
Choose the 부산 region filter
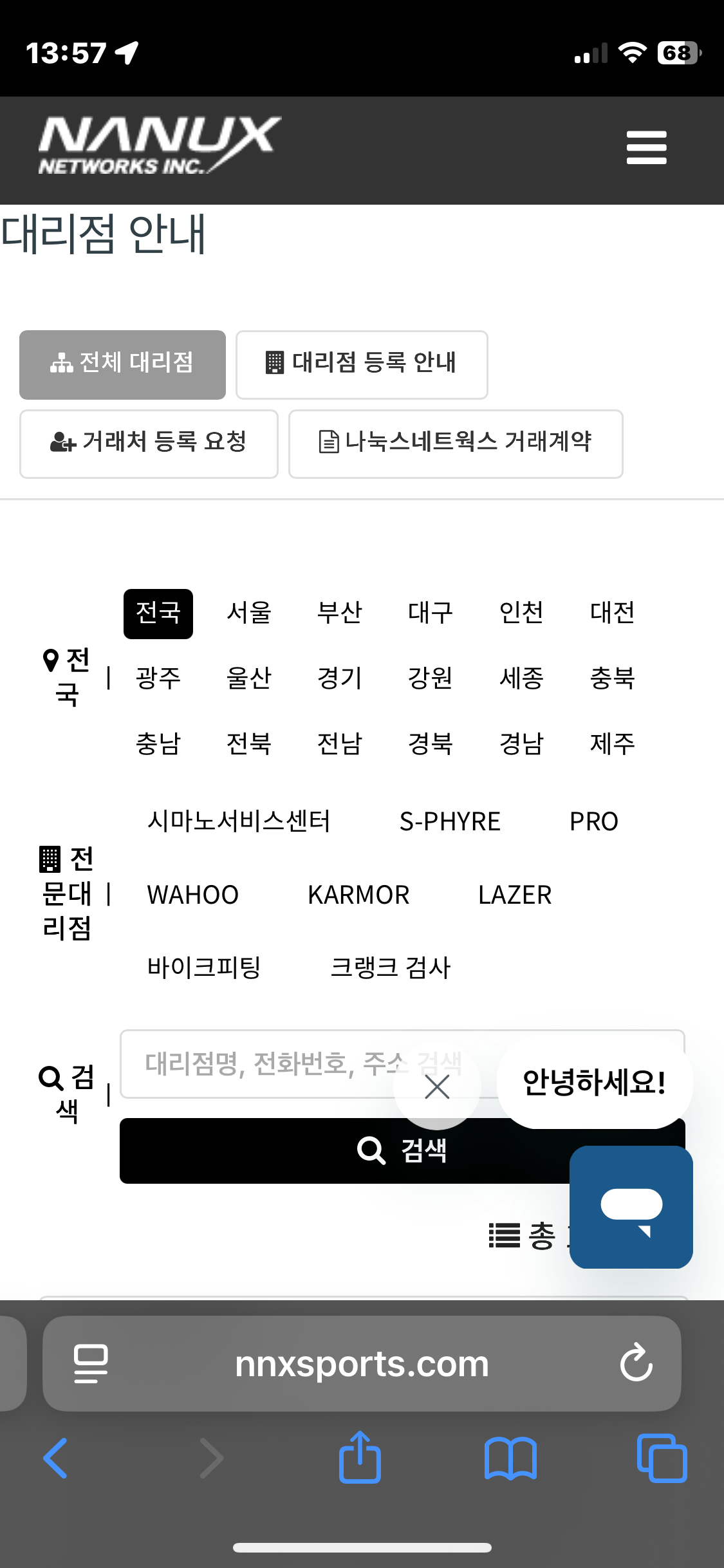coord(340,613)
